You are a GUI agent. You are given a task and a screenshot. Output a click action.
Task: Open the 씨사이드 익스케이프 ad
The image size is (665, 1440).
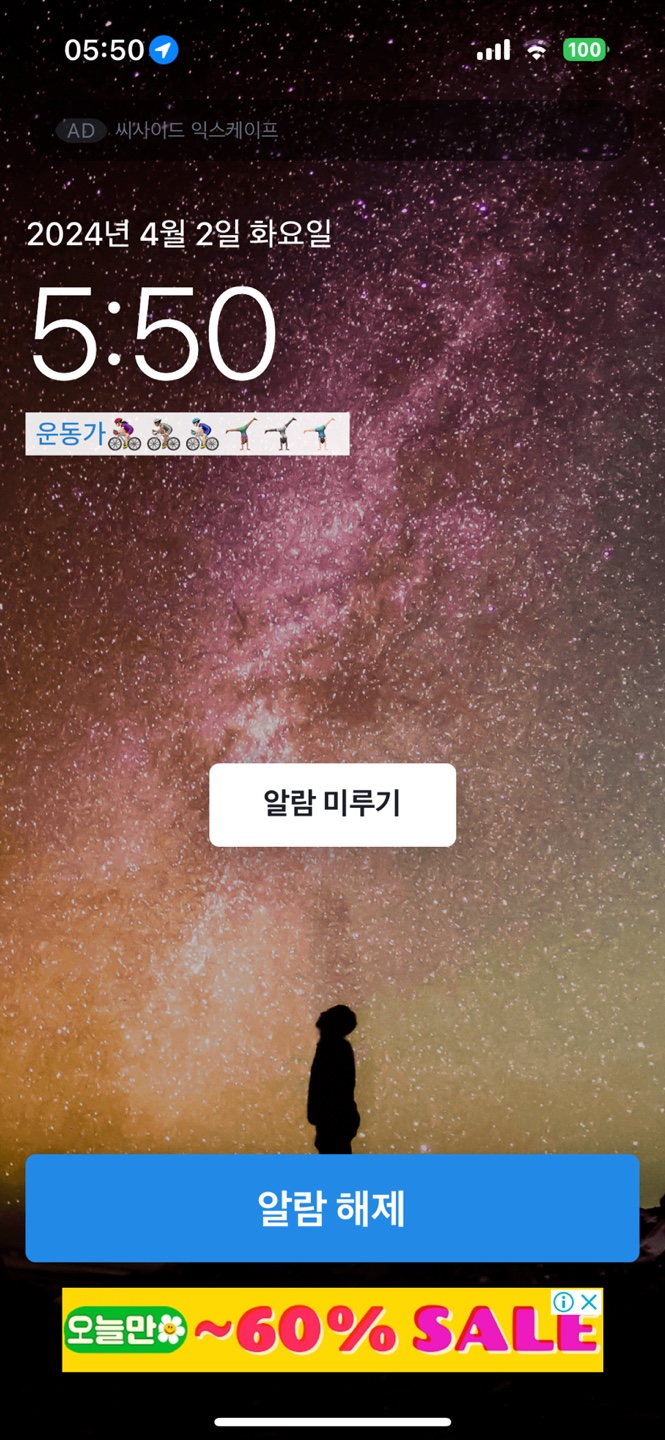[x=196, y=131]
